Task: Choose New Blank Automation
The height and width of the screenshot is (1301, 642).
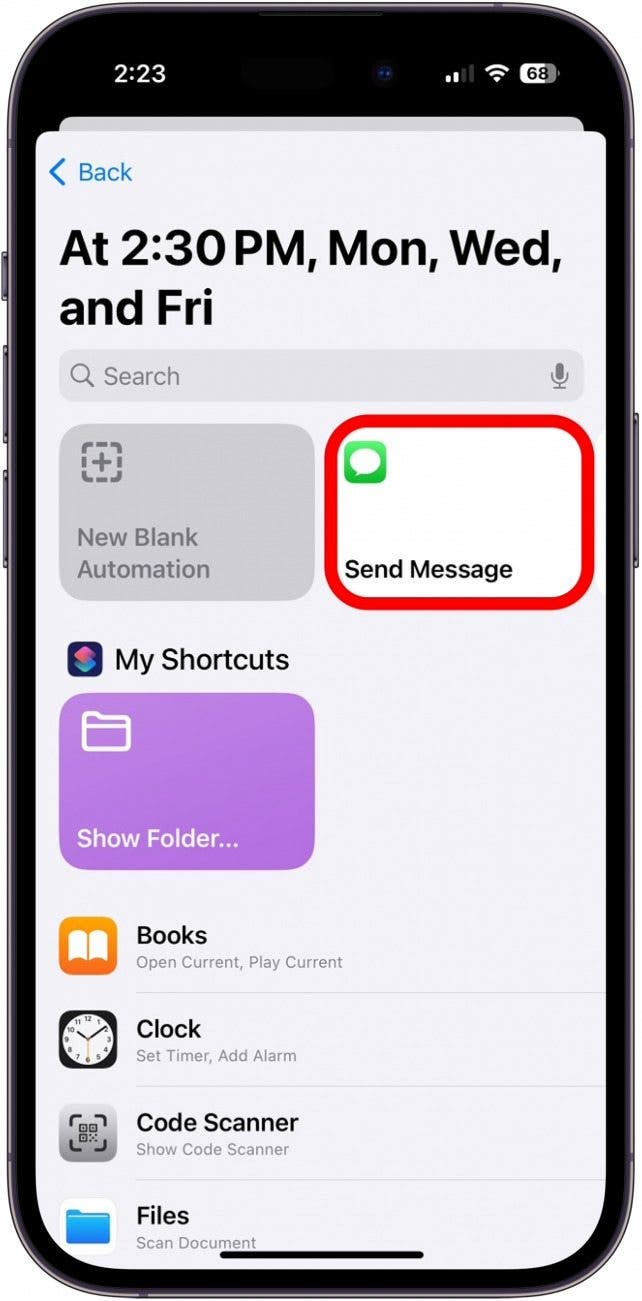Action: pos(187,512)
